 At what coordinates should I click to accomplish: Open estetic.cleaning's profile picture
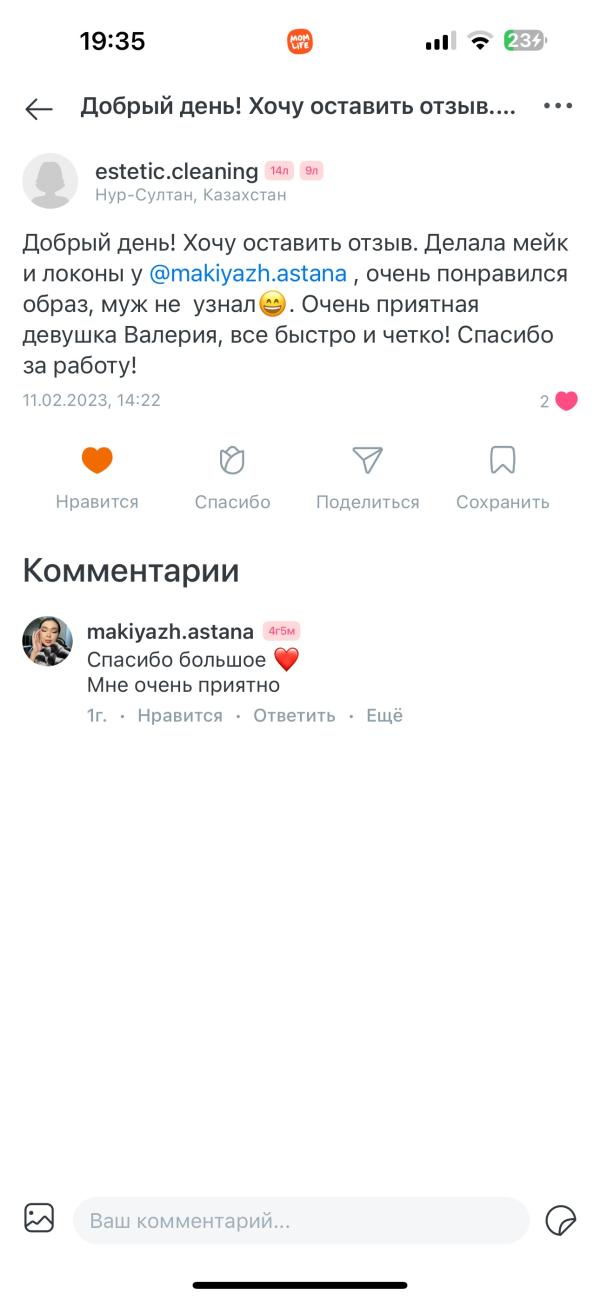50,181
